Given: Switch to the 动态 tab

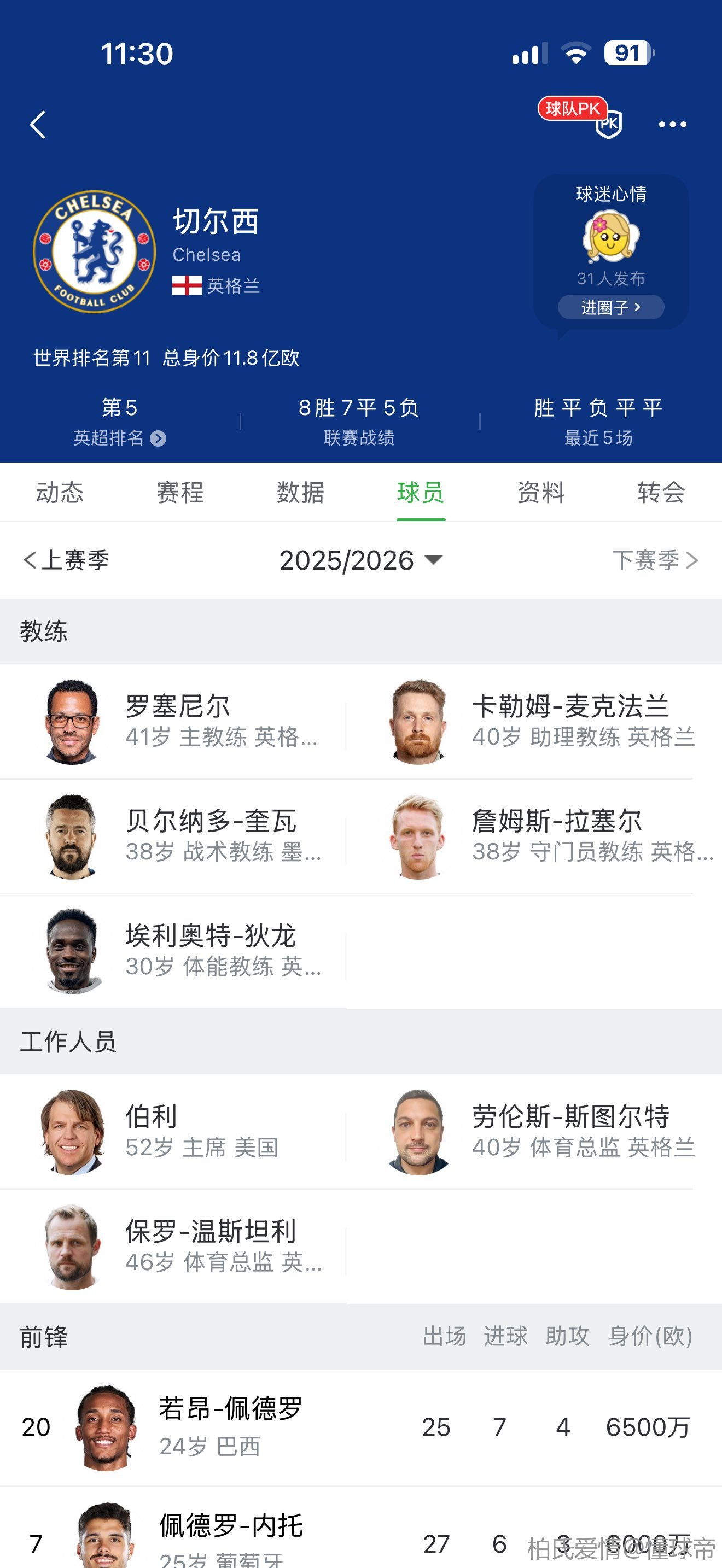Looking at the screenshot, I should click(x=60, y=493).
